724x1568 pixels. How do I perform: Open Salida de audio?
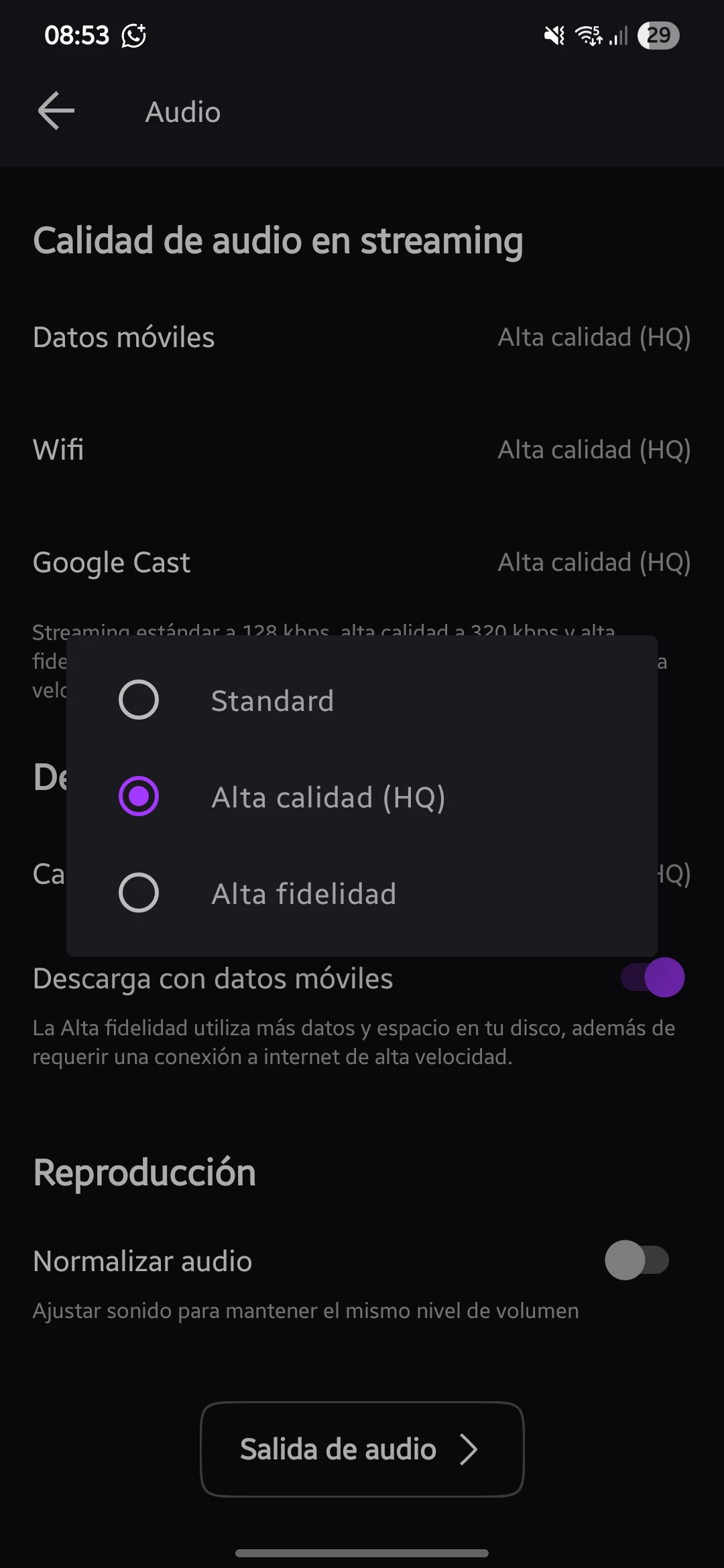[362, 1449]
